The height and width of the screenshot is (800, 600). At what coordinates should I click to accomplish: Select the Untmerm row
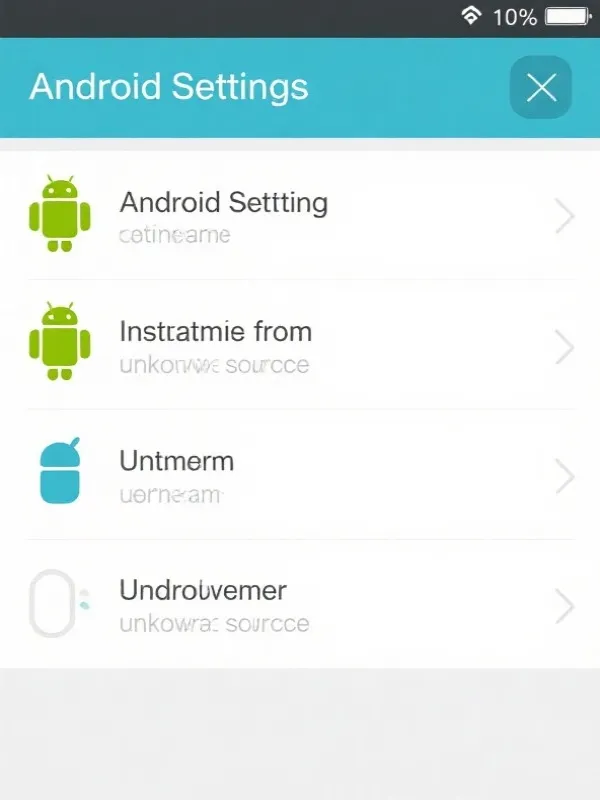tap(300, 475)
